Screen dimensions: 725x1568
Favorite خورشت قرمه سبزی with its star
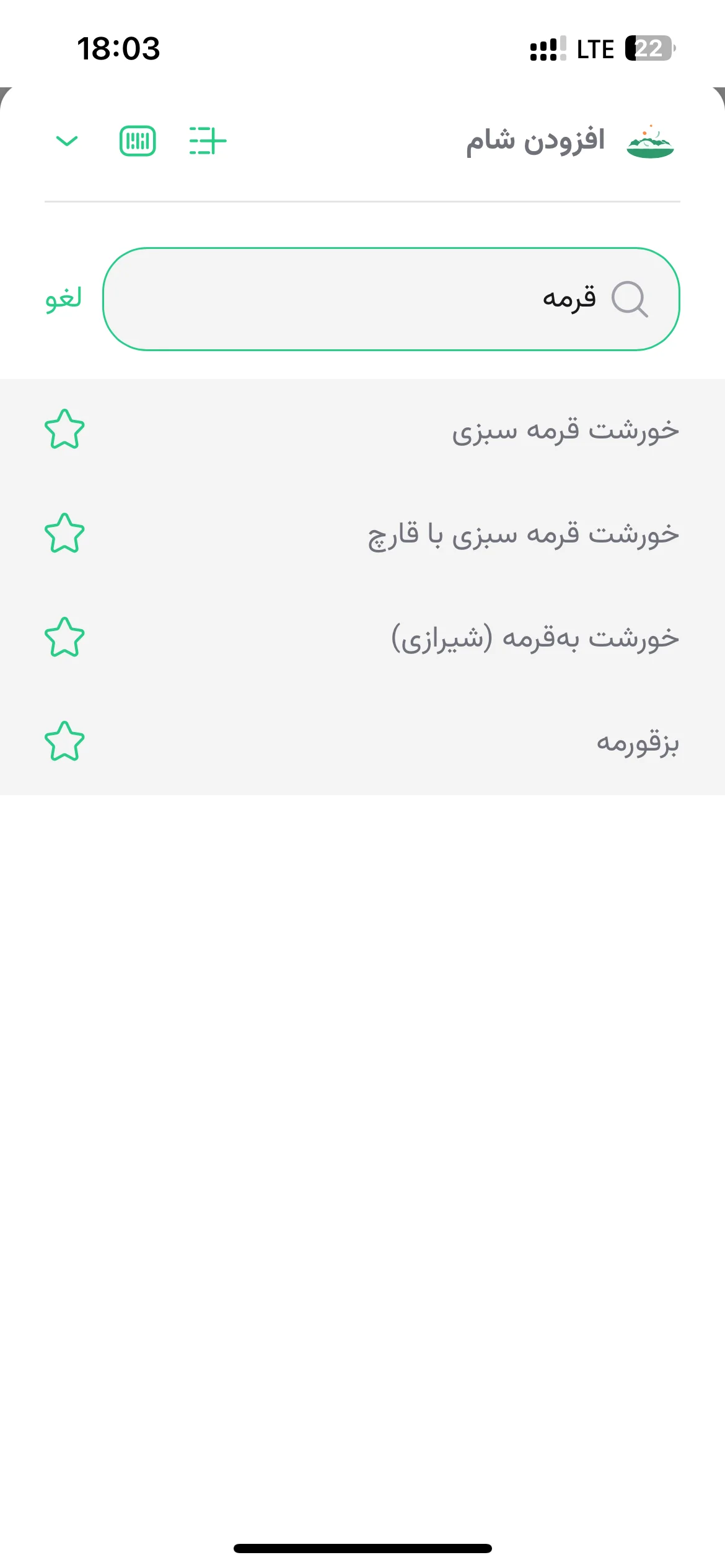(64, 429)
